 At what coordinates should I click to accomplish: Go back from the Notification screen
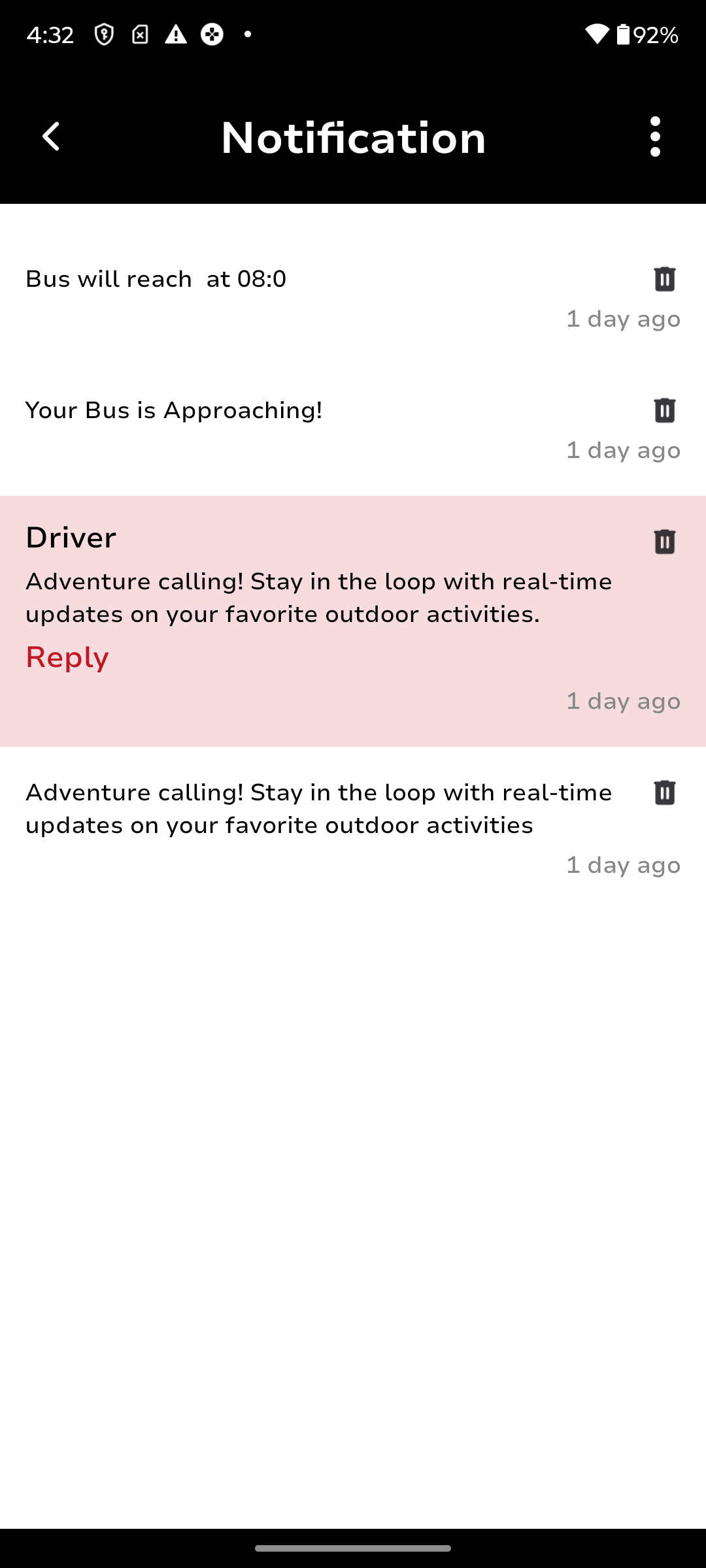51,137
